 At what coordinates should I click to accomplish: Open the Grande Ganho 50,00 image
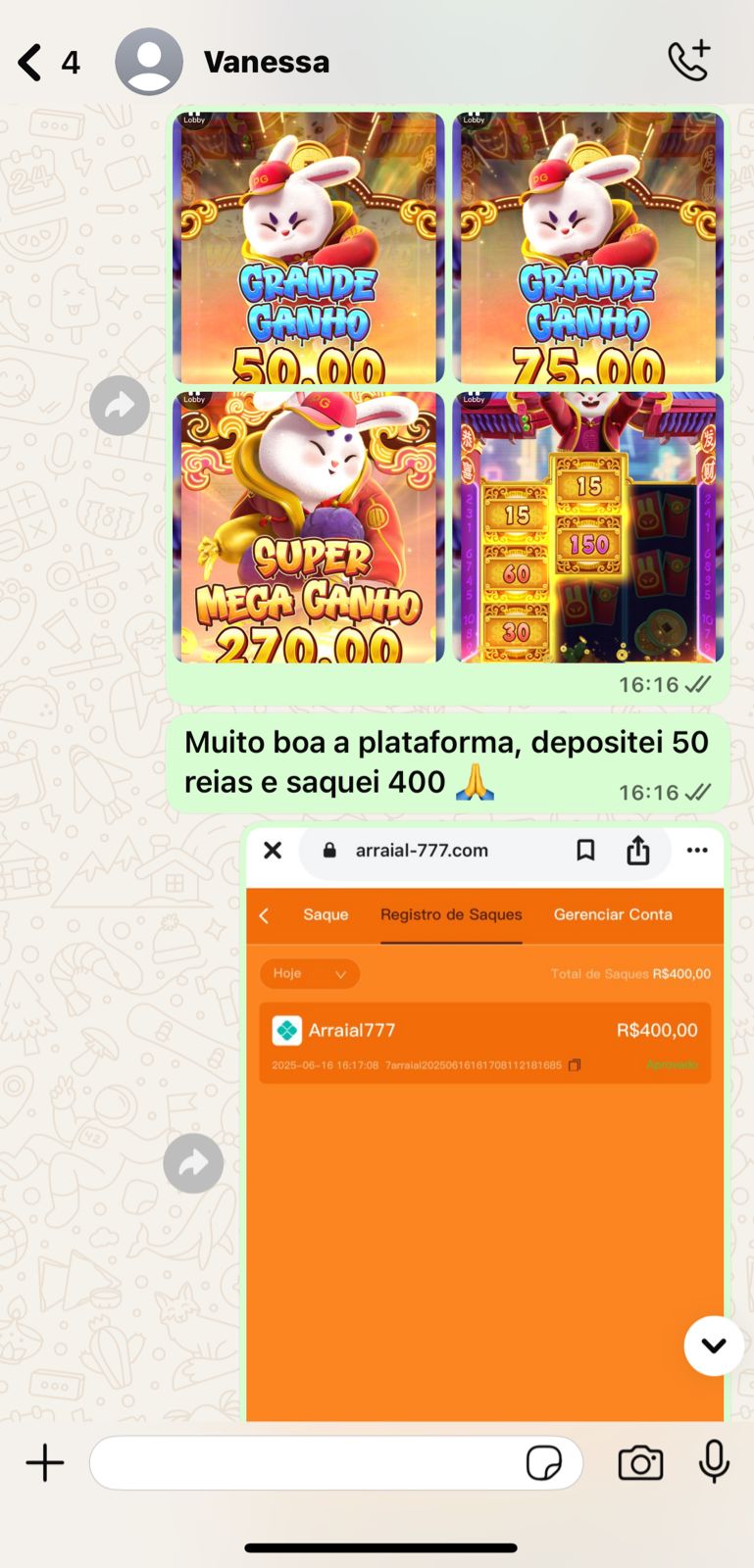(308, 247)
